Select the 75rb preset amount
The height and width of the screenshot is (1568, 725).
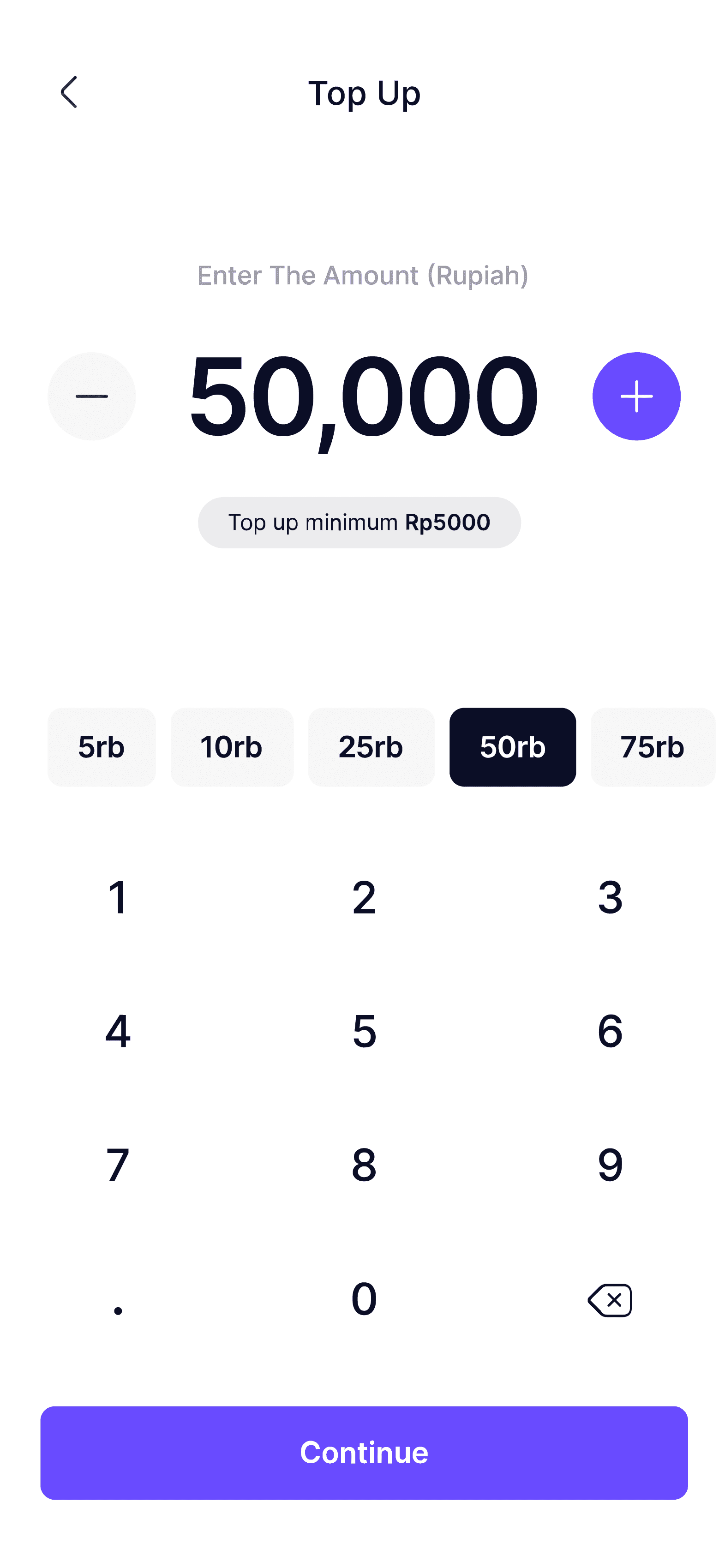coord(653,747)
